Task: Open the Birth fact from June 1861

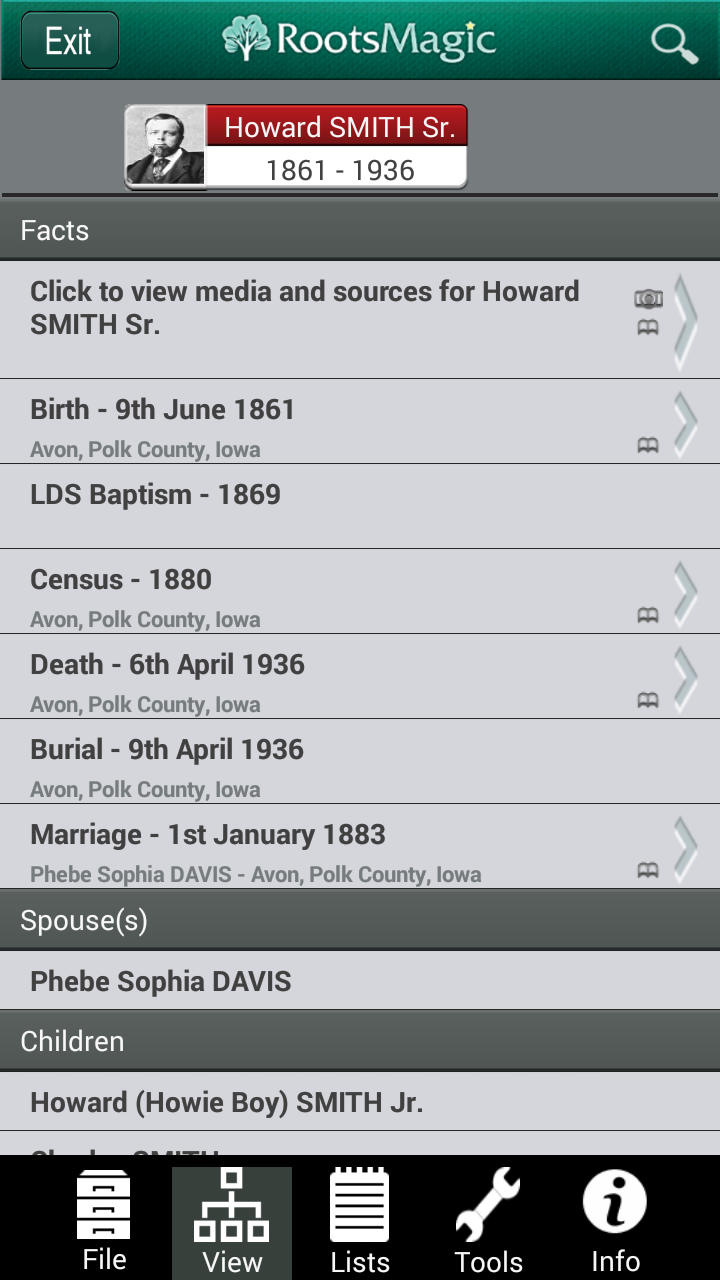Action: pyautogui.click(x=360, y=422)
